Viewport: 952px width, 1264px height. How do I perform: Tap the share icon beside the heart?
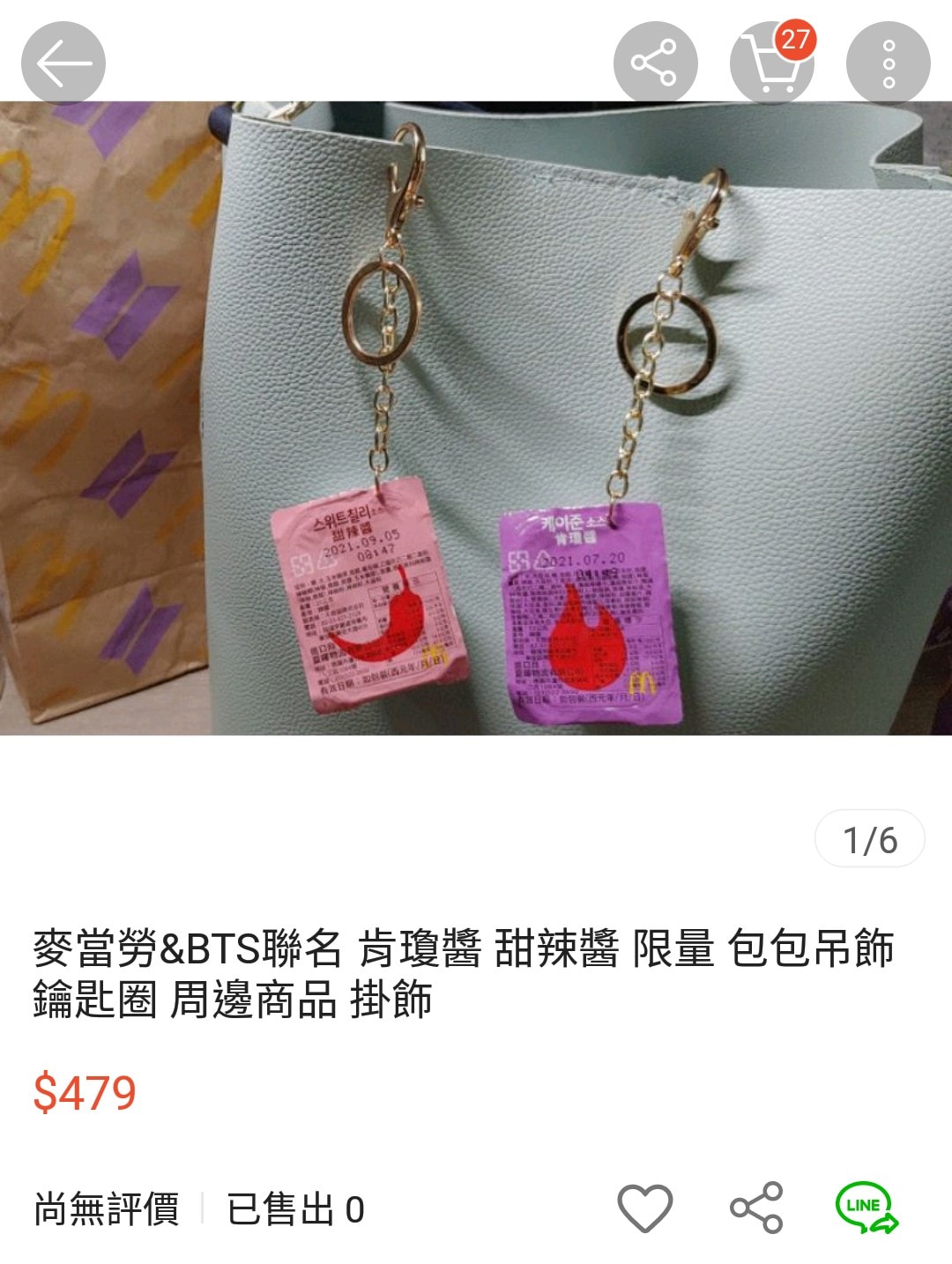(x=756, y=1208)
